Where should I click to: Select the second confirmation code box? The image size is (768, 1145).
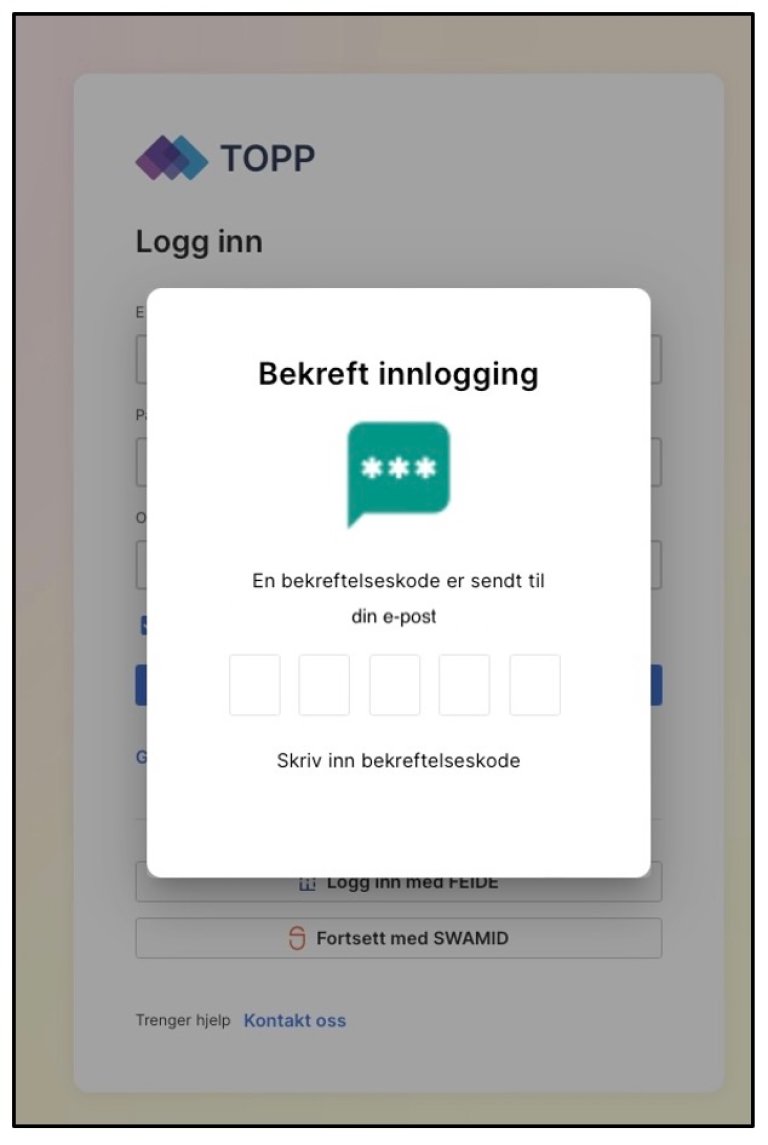(324, 685)
